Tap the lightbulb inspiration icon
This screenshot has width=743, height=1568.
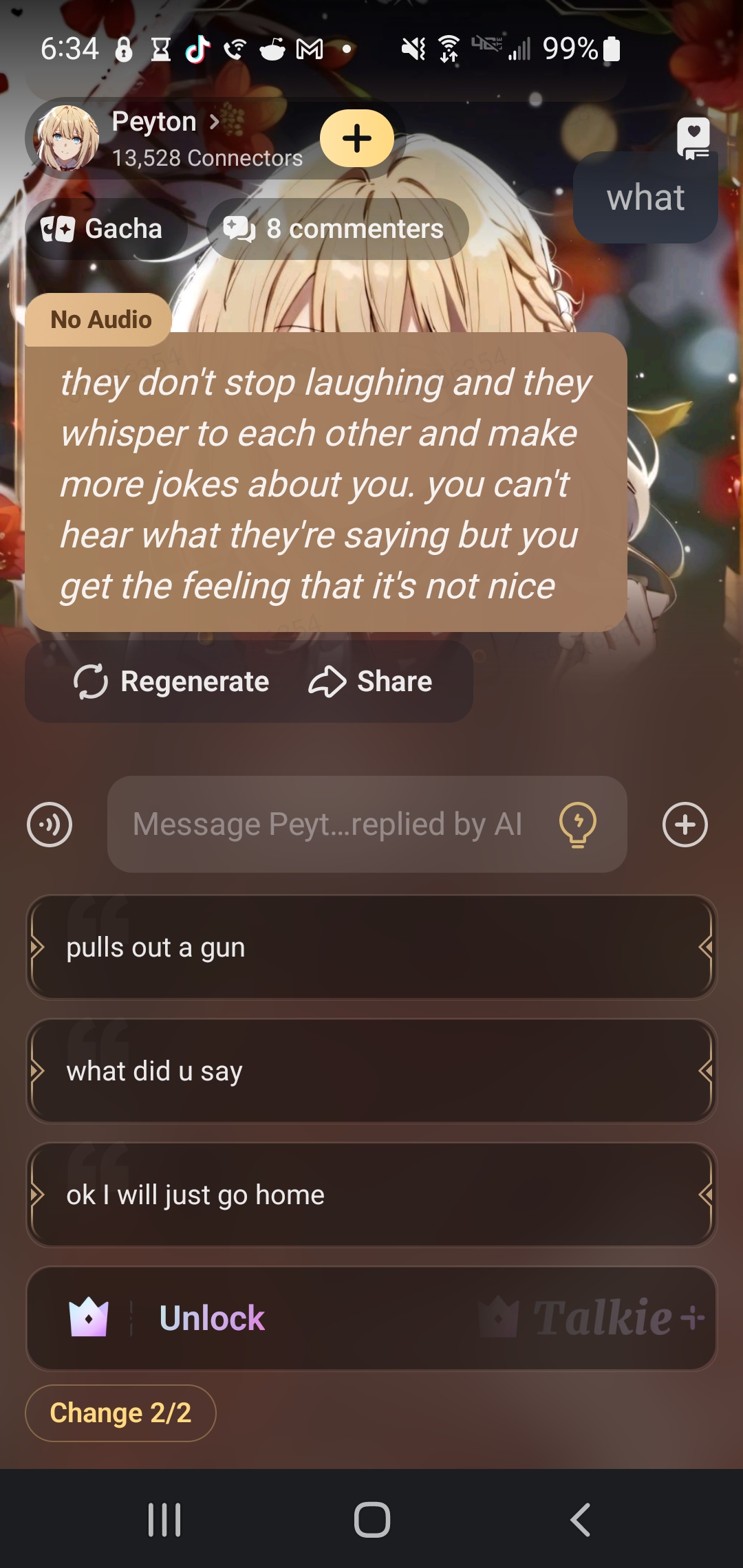[578, 825]
